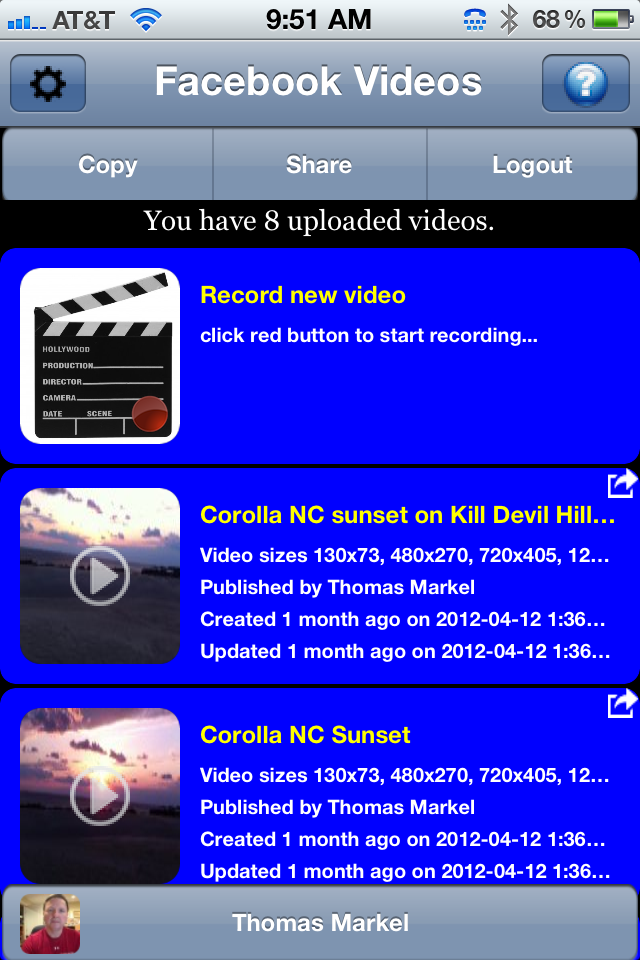640x960 pixels.
Task: Share the Corolla NC Sunset video
Action: click(622, 705)
